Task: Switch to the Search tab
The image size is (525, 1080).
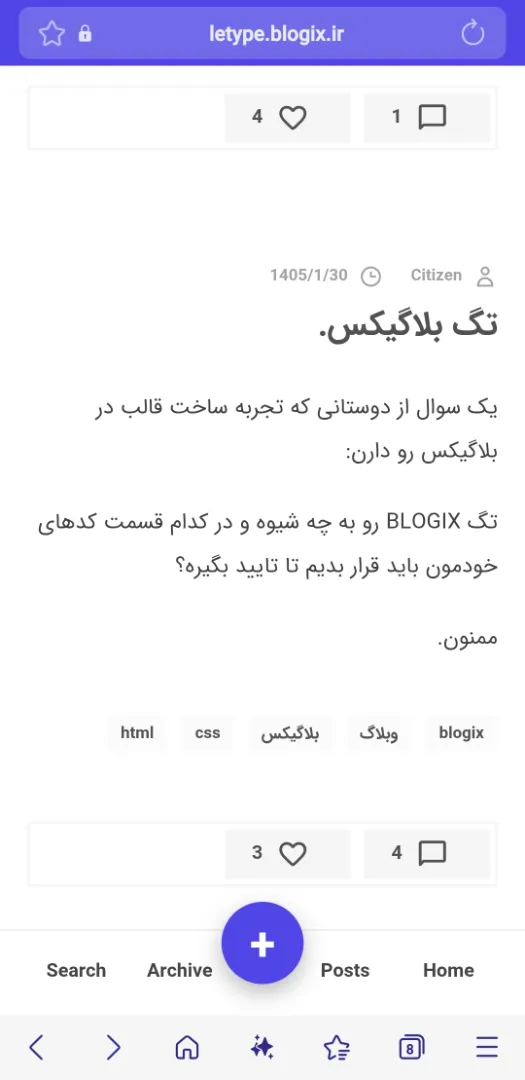Action: [x=76, y=970]
